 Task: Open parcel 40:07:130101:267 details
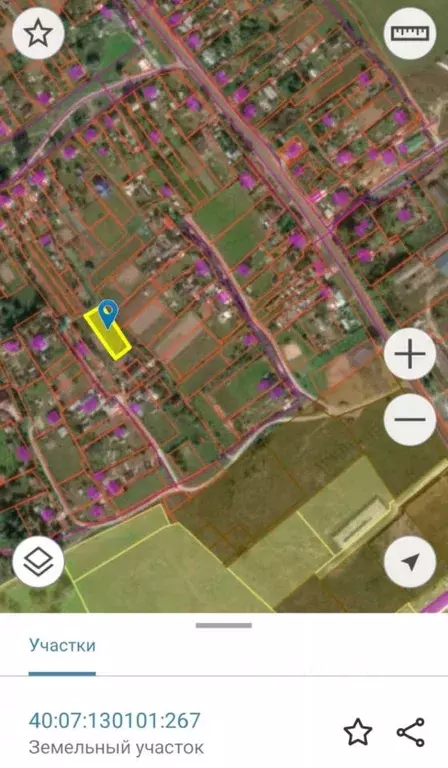[115, 720]
